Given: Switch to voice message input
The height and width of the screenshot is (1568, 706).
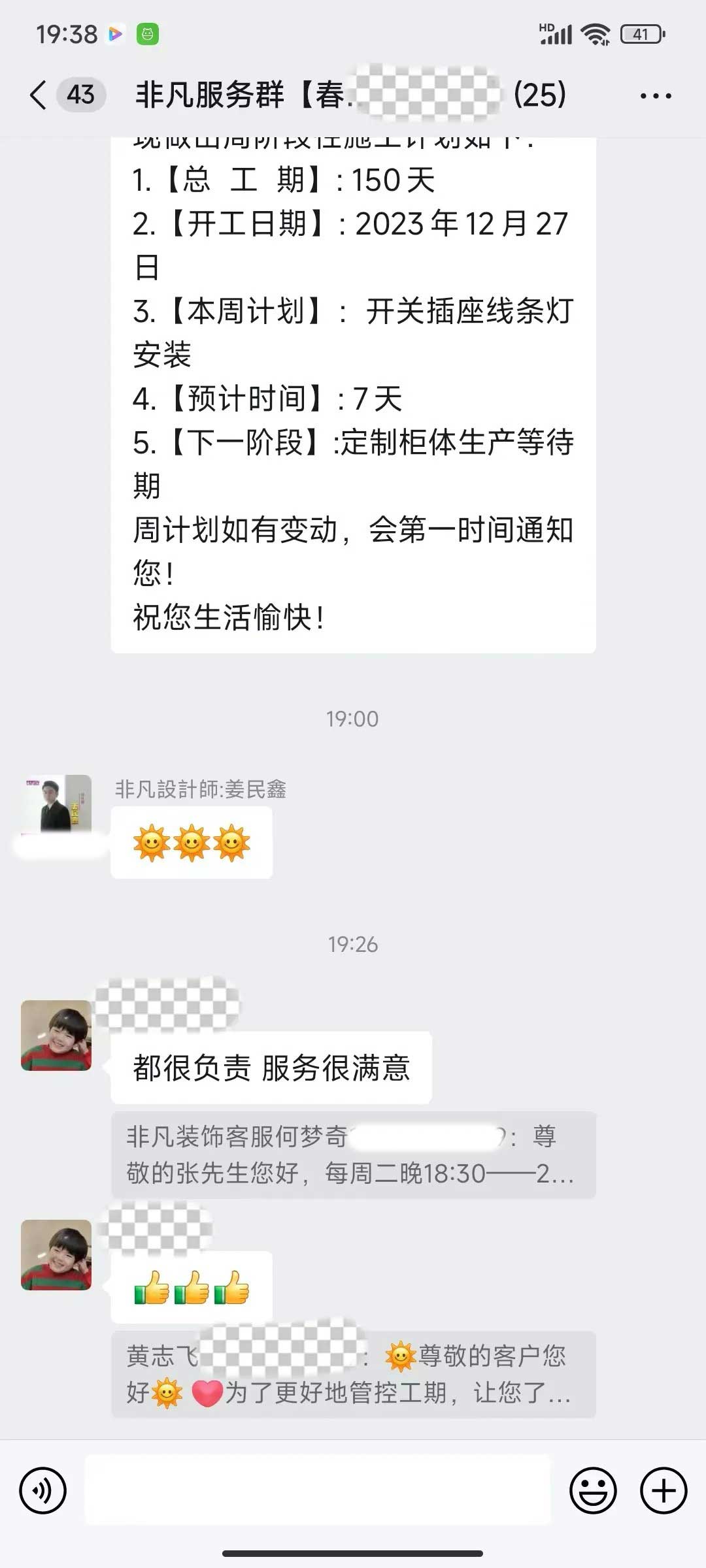Looking at the screenshot, I should [x=43, y=1491].
